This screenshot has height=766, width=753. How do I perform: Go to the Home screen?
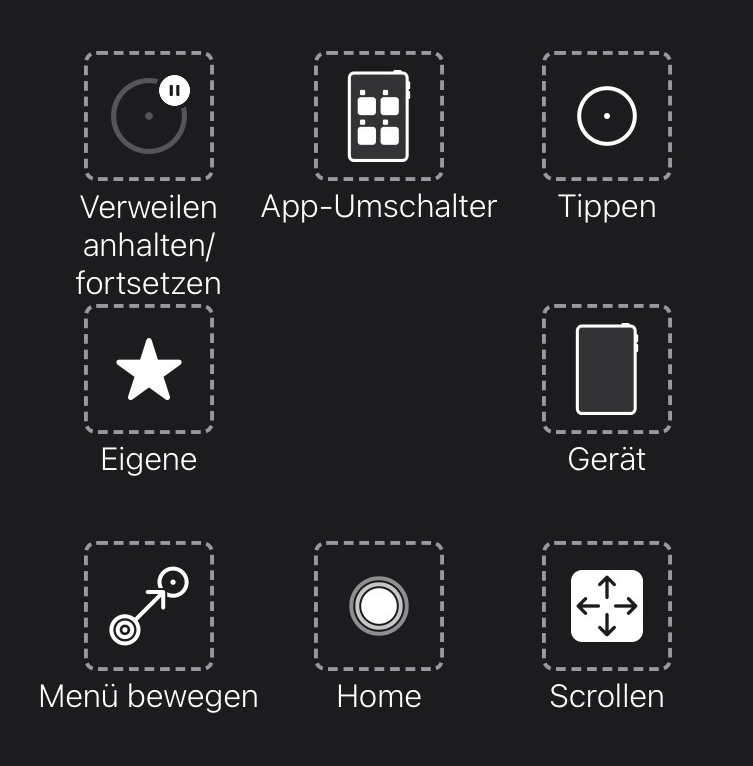tap(379, 606)
